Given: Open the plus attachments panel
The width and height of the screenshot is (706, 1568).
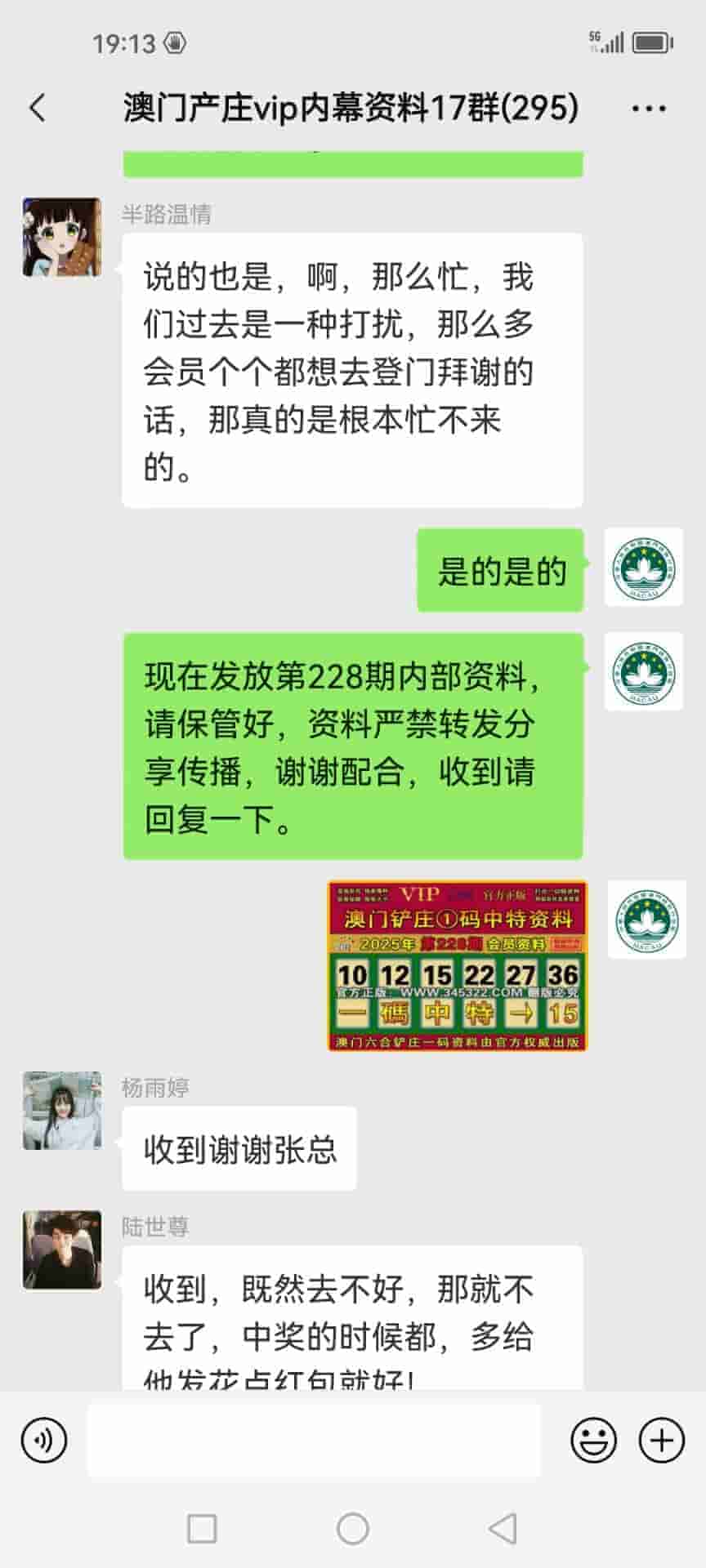Looking at the screenshot, I should pos(661,1440).
